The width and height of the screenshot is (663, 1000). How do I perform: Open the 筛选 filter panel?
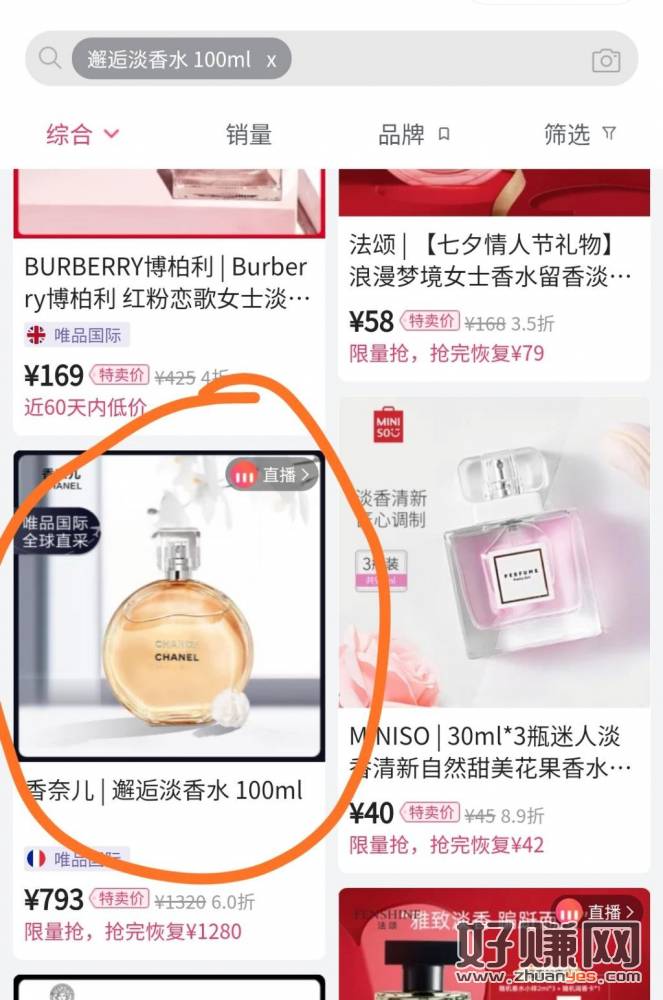[x=579, y=134]
